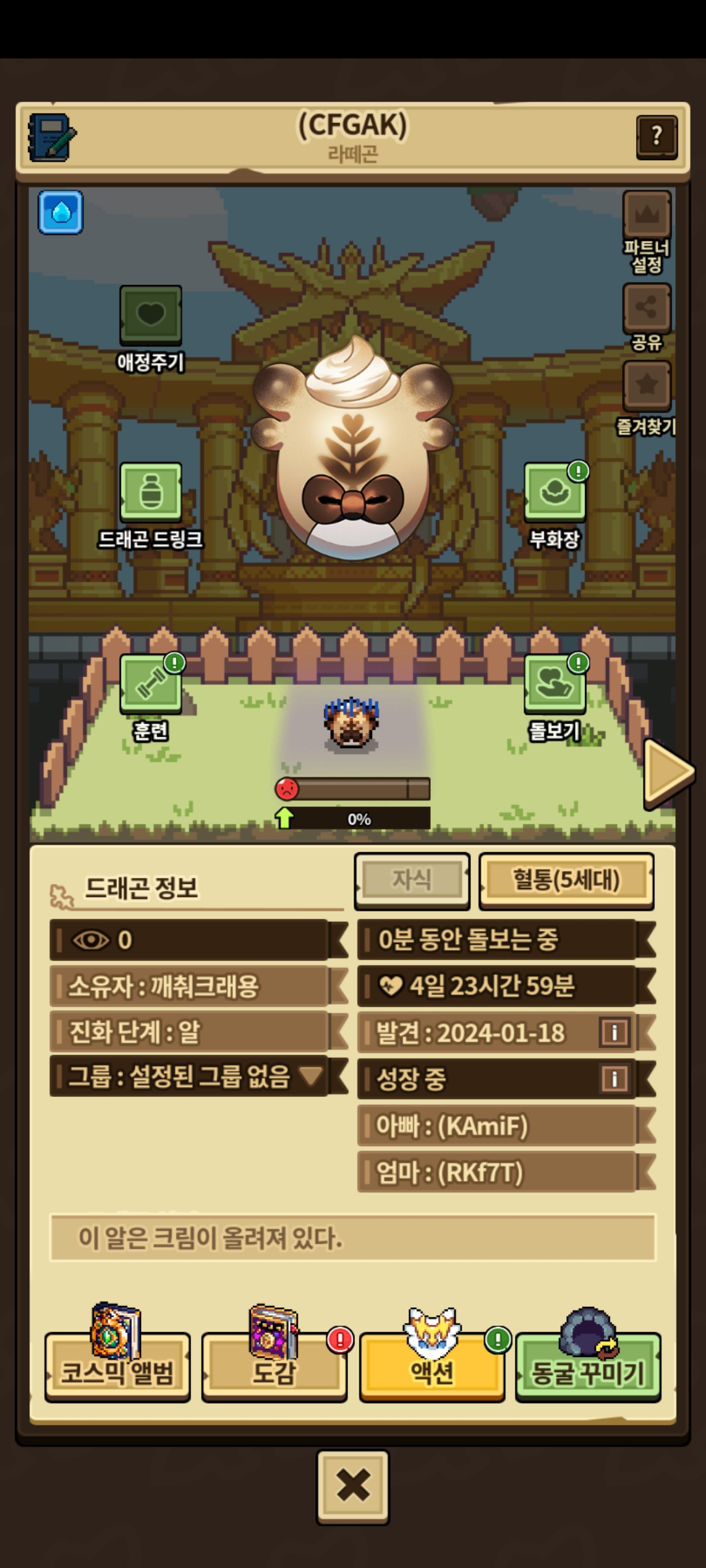Tap the water element icon
Image resolution: width=706 pixels, height=1568 pixels.
pos(61,212)
